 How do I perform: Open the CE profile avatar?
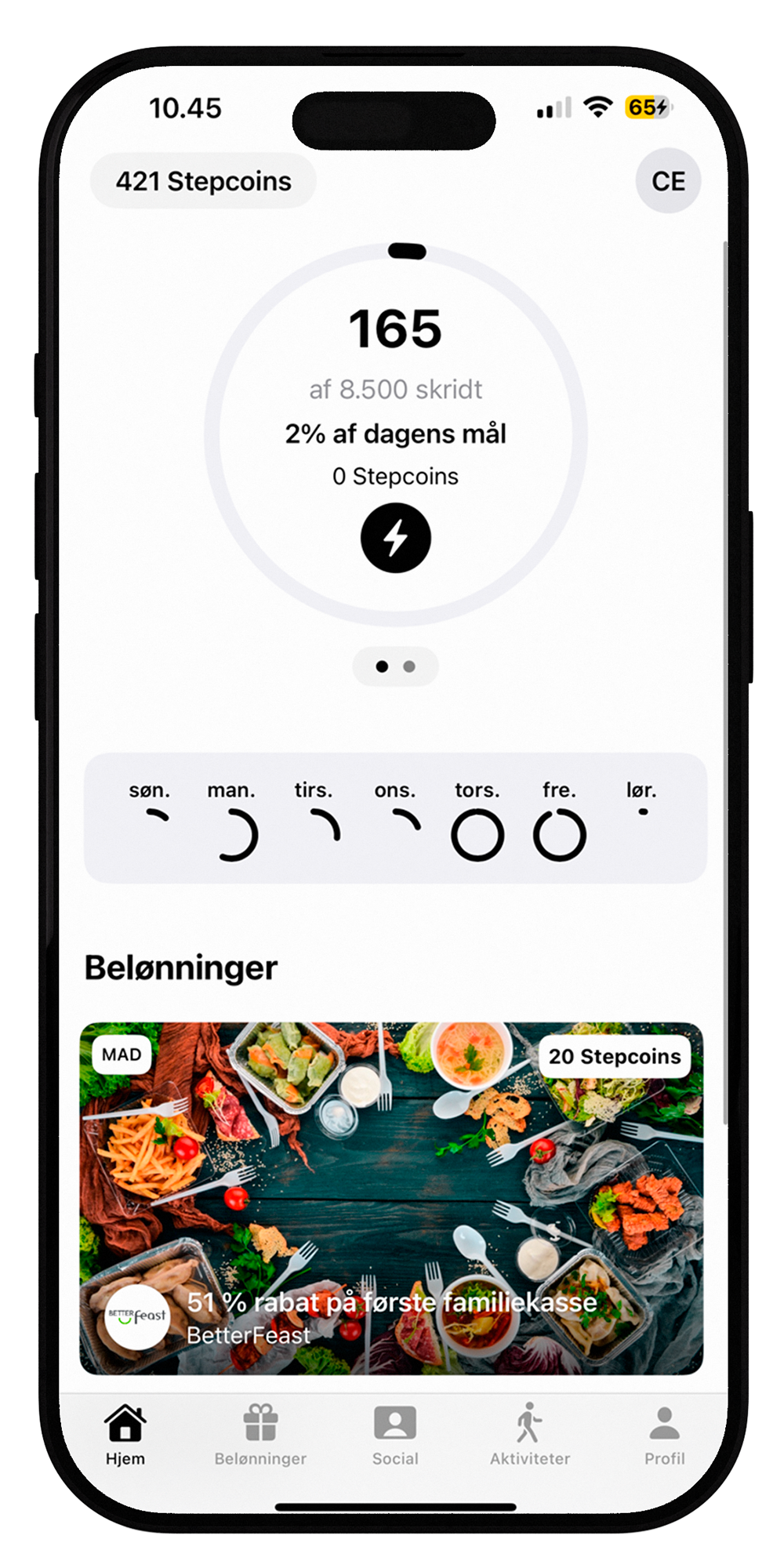point(668,181)
